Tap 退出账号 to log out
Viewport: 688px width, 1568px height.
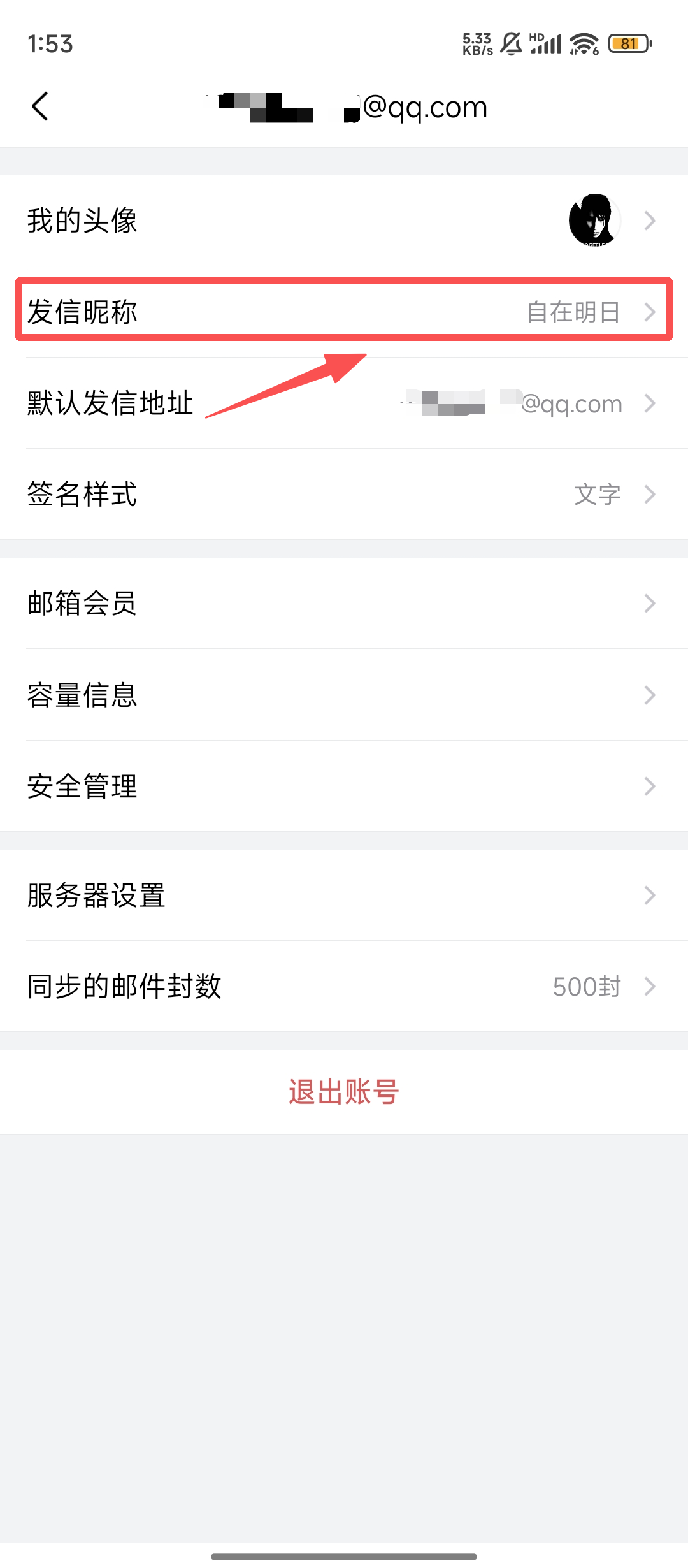coord(344,1092)
